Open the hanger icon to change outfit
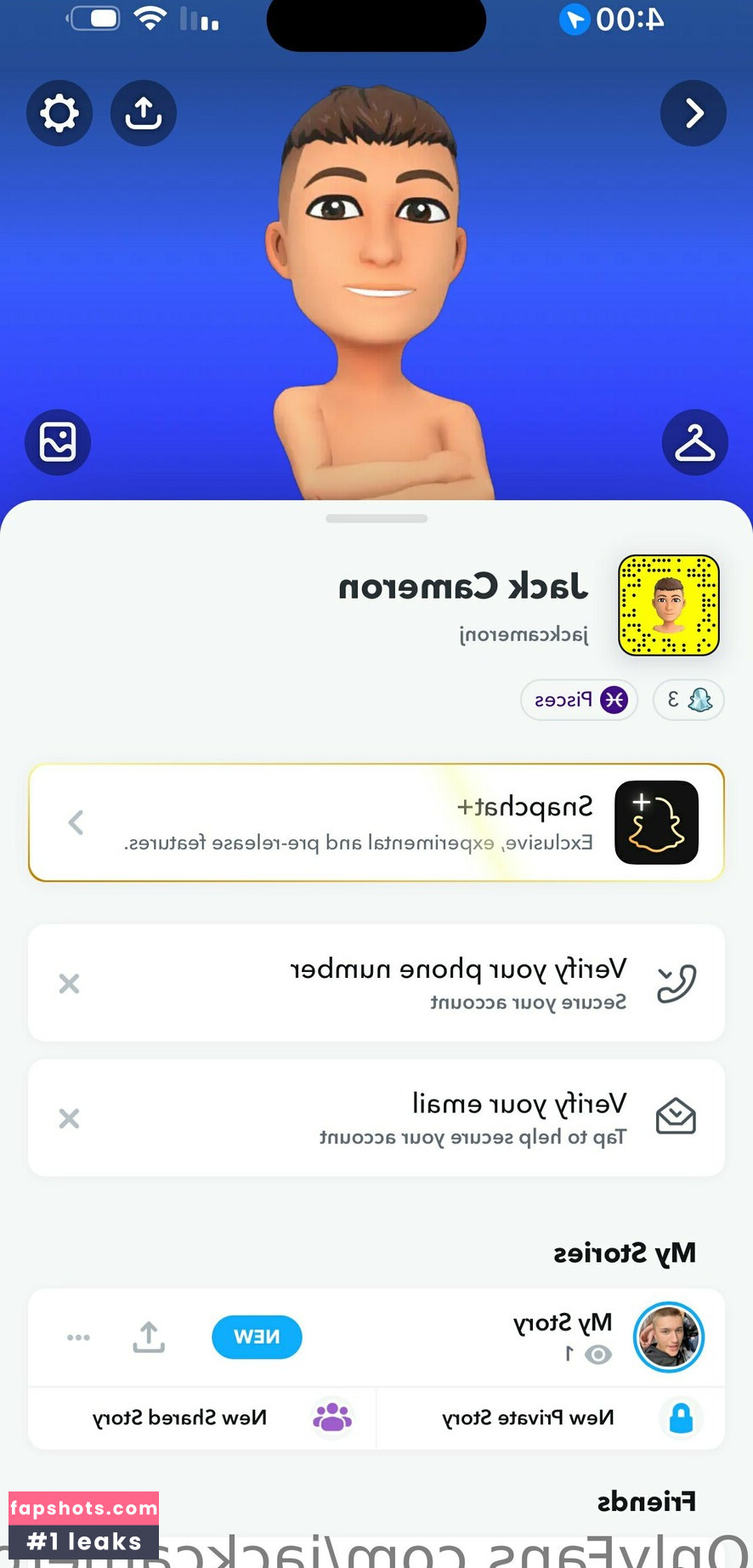The image size is (753, 1568). point(694,442)
